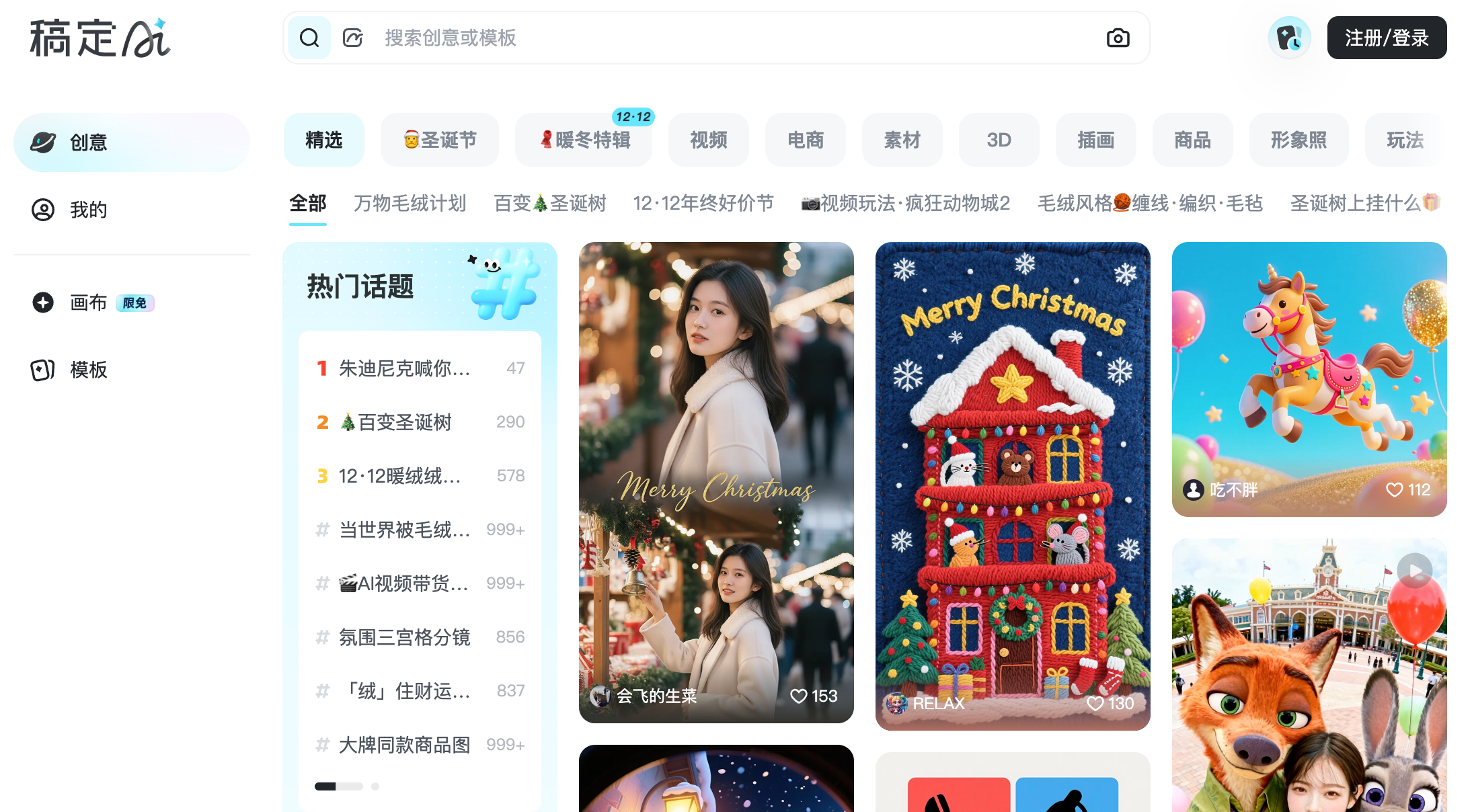Select the 暖冬特辑 category chip
Screen dimensions: 1474x812
click(584, 140)
